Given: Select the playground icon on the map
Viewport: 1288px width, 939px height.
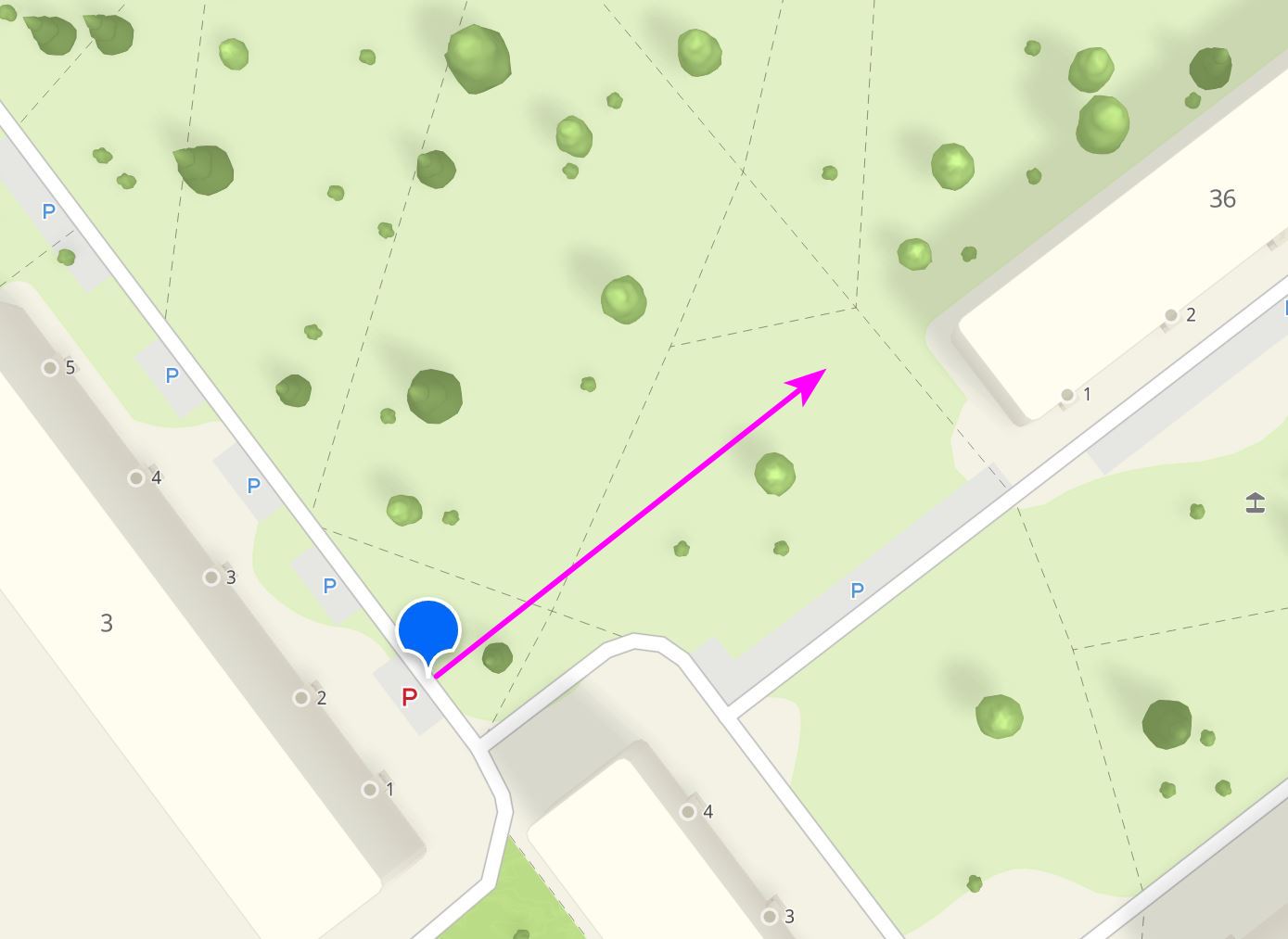Looking at the screenshot, I should click(x=1255, y=503).
